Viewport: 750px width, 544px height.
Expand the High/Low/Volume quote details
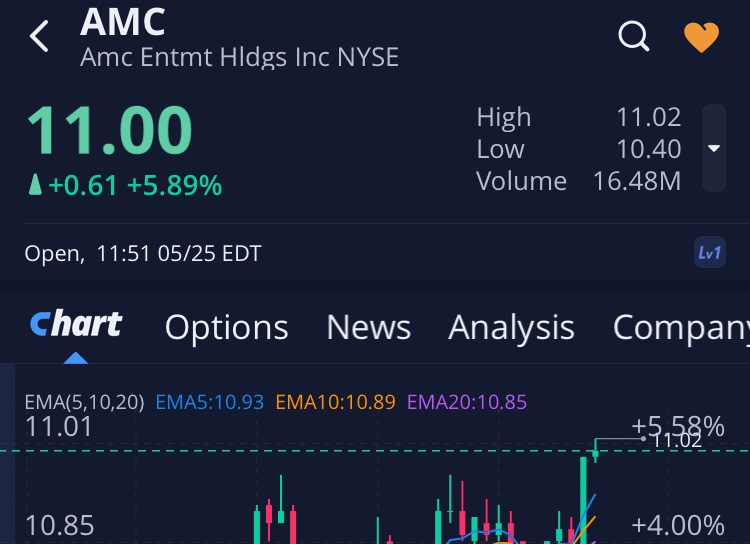tap(713, 149)
